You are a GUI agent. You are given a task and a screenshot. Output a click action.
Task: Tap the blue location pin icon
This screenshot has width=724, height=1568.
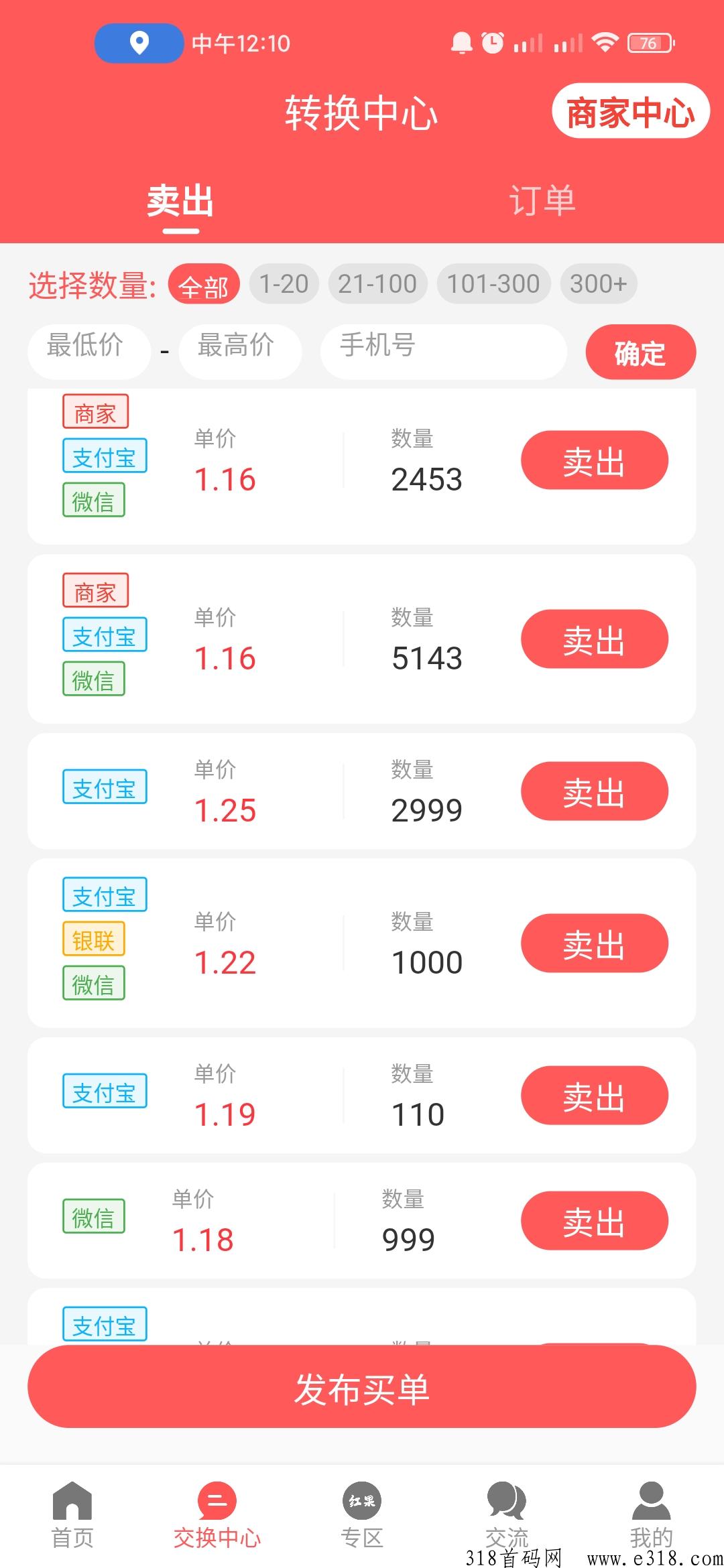pos(139,44)
